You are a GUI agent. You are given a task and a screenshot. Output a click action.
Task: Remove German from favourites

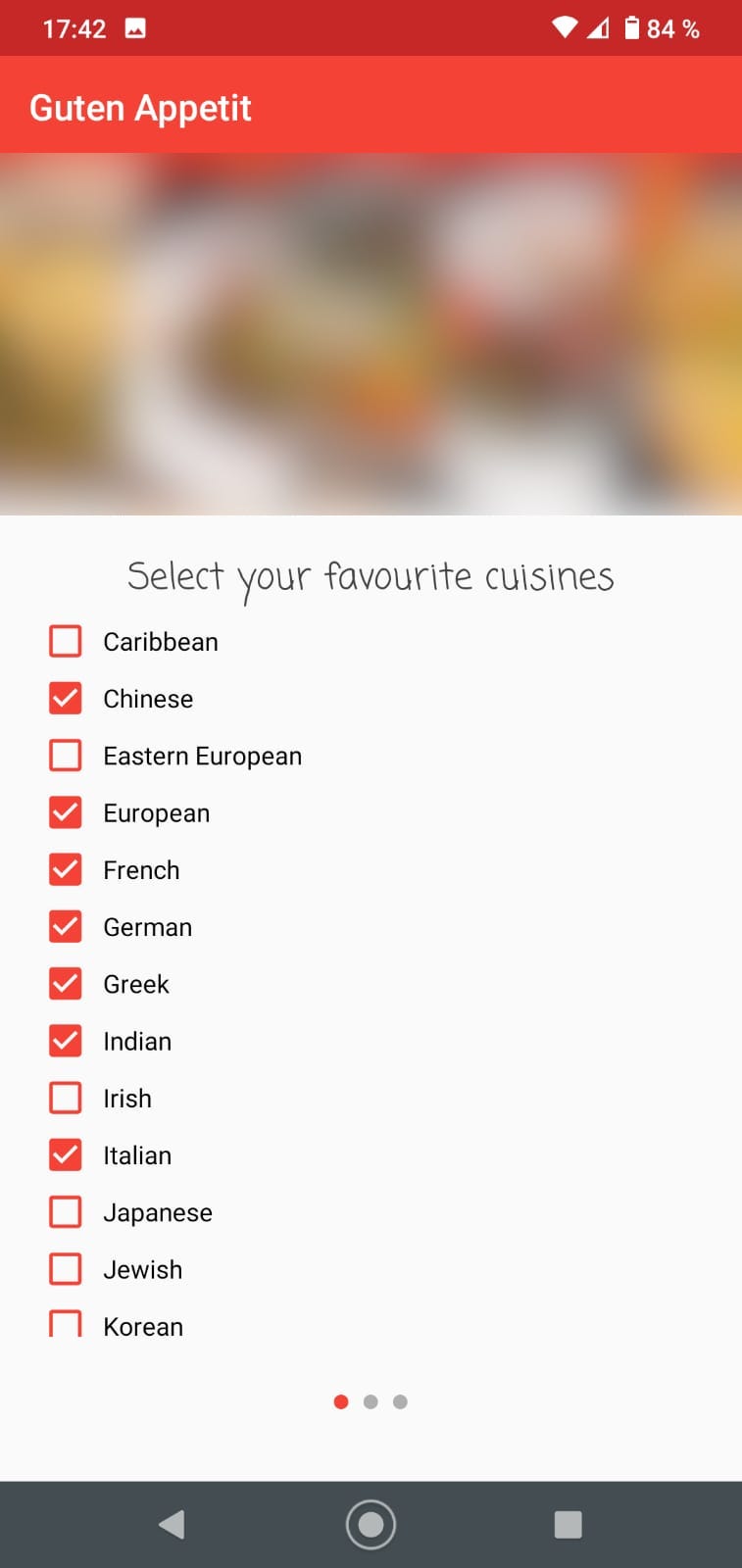tap(66, 927)
